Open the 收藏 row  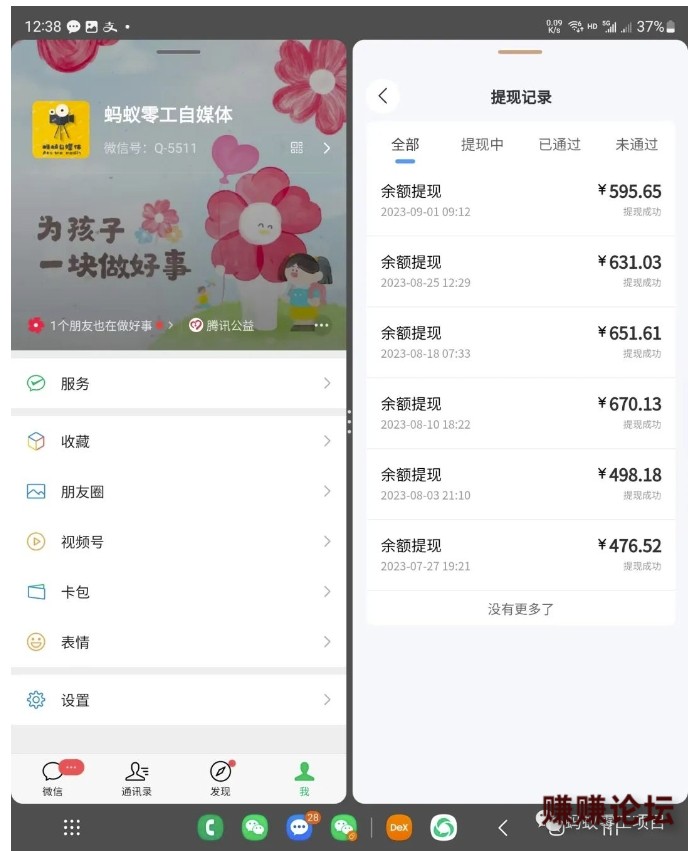[x=178, y=441]
